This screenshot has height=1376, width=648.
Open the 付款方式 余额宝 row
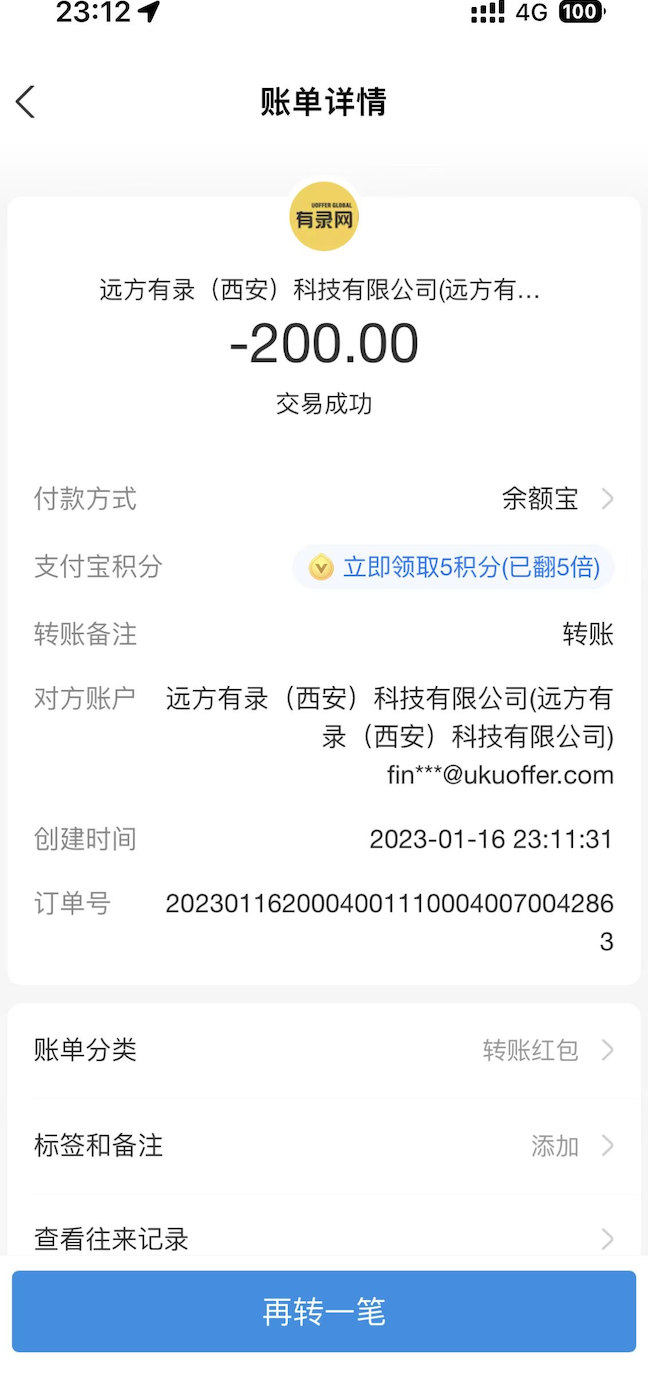(x=324, y=499)
